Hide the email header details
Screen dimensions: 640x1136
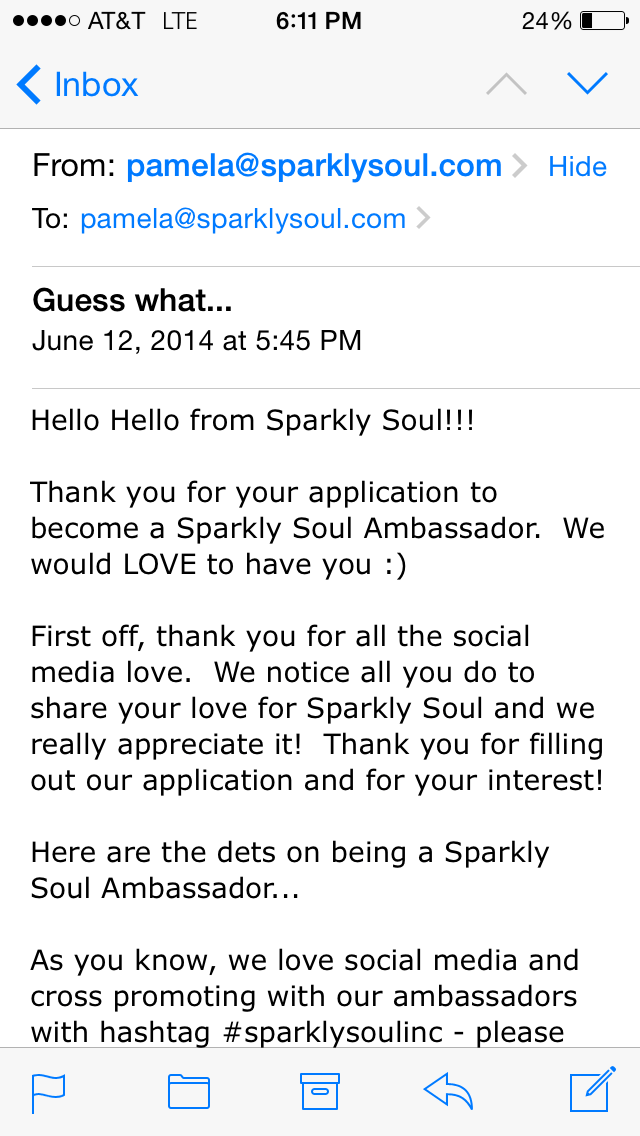click(x=577, y=167)
